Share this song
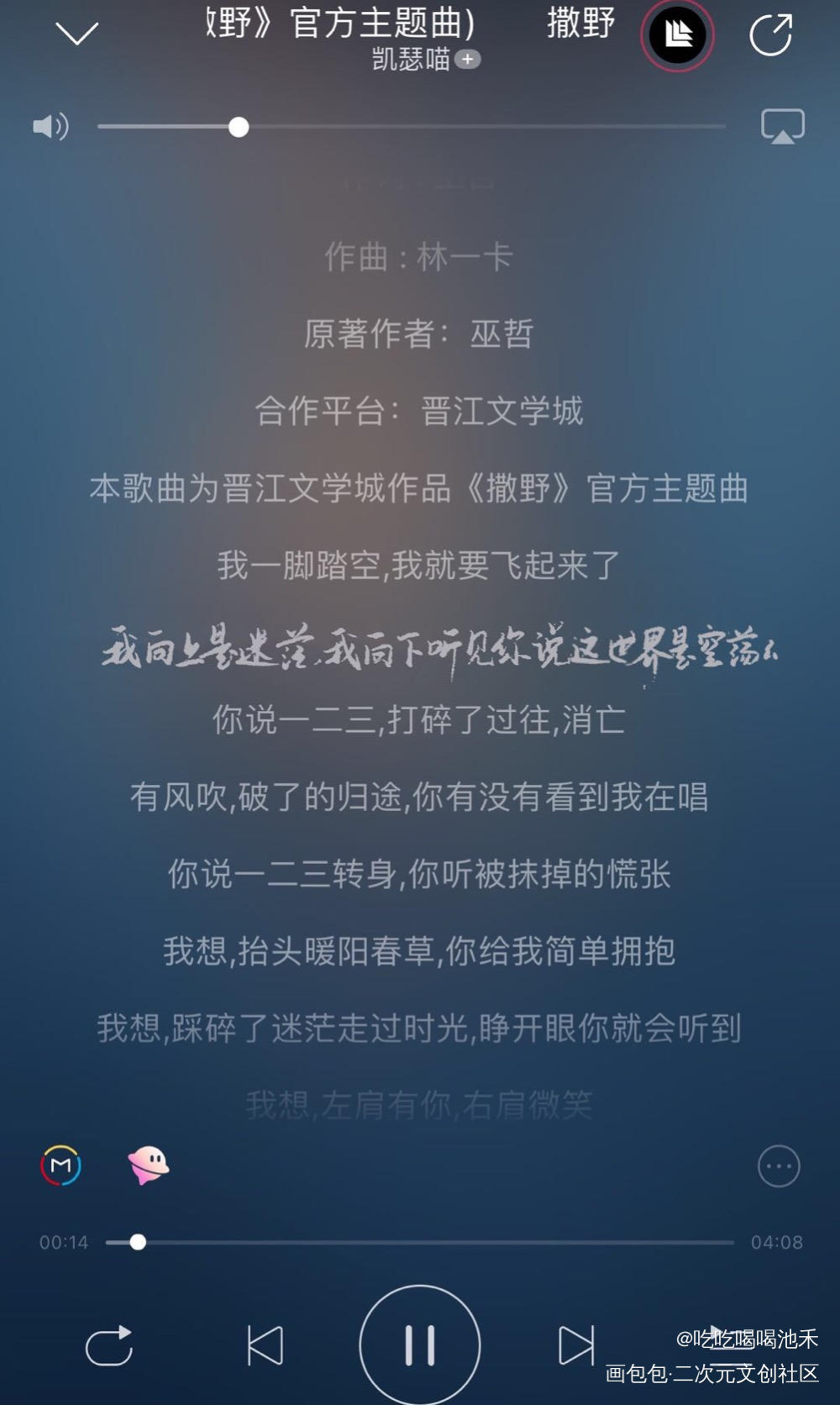This screenshot has width=840, height=1405. point(770,35)
